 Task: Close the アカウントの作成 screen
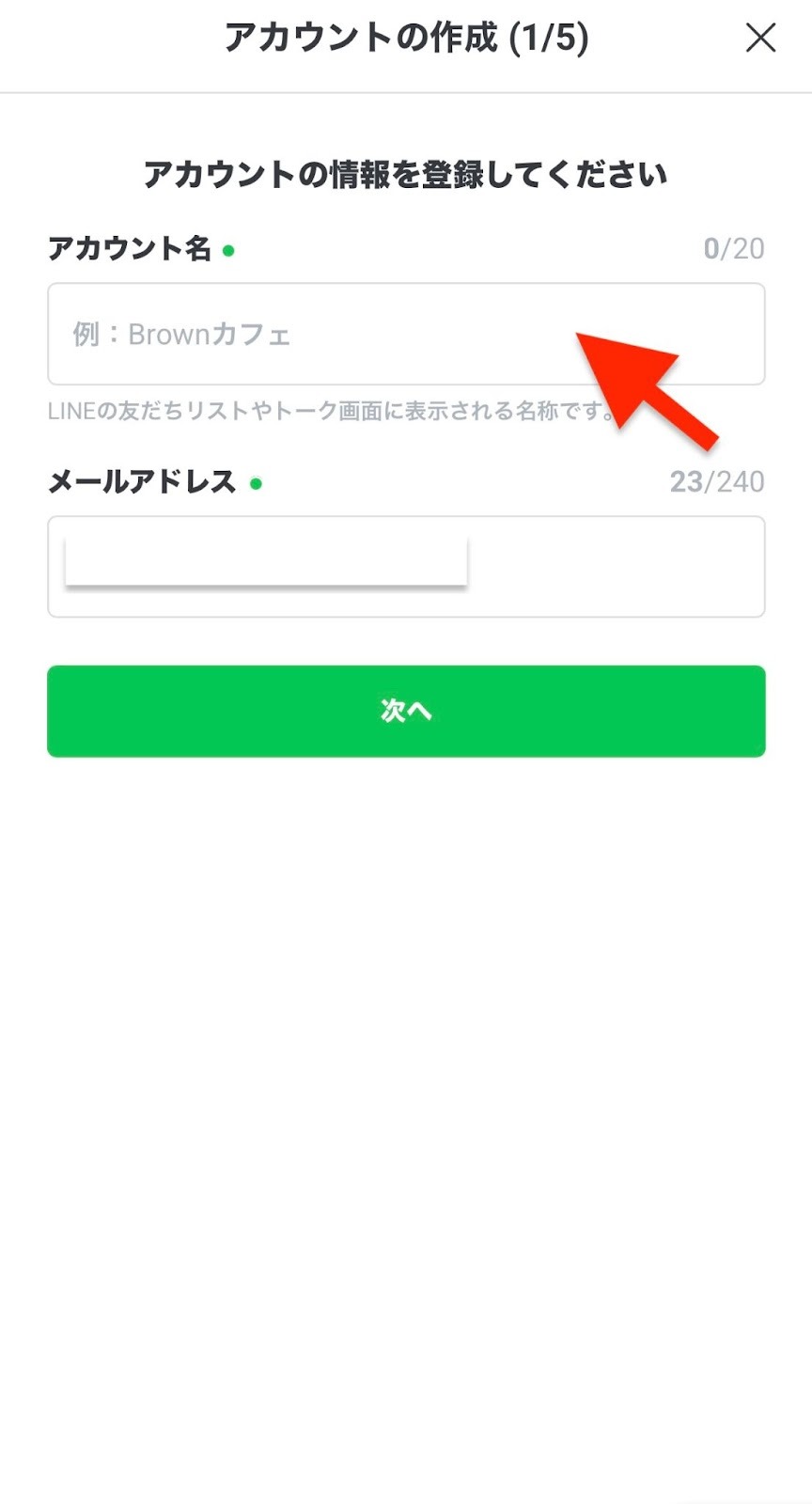click(760, 38)
